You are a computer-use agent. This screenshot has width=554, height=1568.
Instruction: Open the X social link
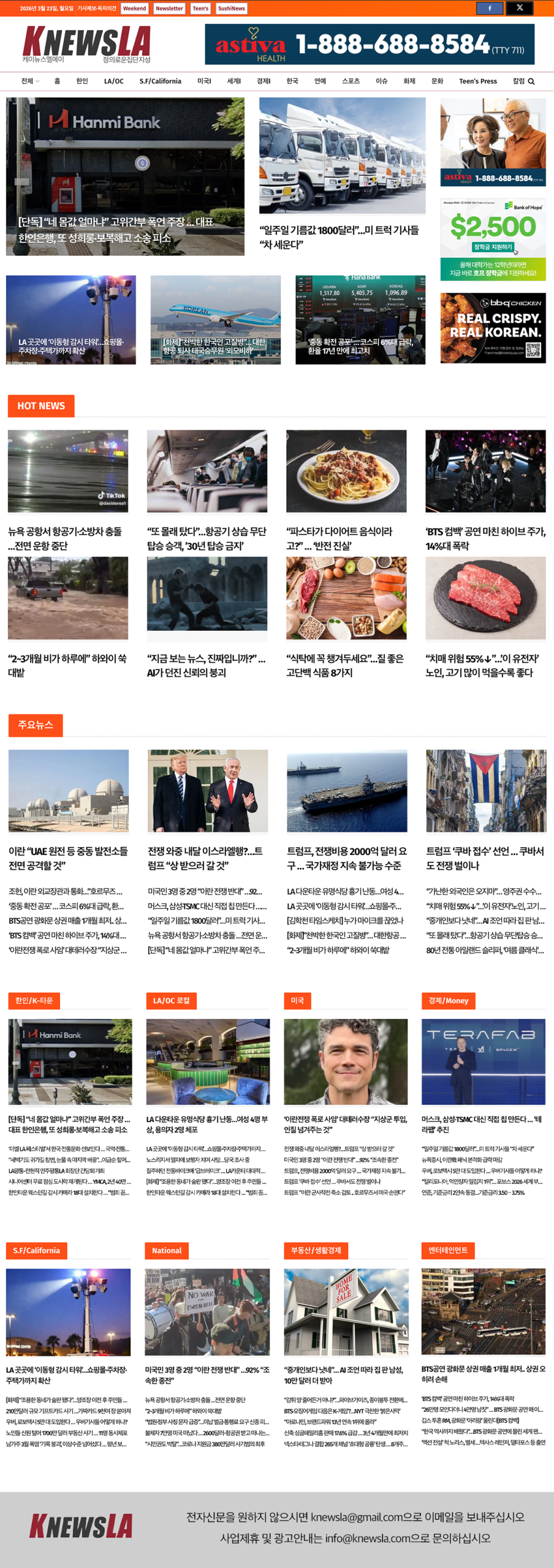click(x=519, y=8)
